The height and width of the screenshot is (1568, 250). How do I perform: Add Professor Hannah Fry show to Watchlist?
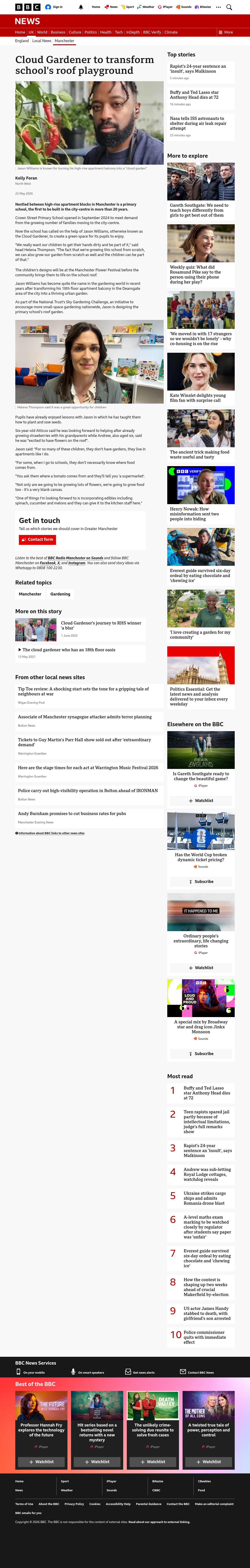point(41,1461)
